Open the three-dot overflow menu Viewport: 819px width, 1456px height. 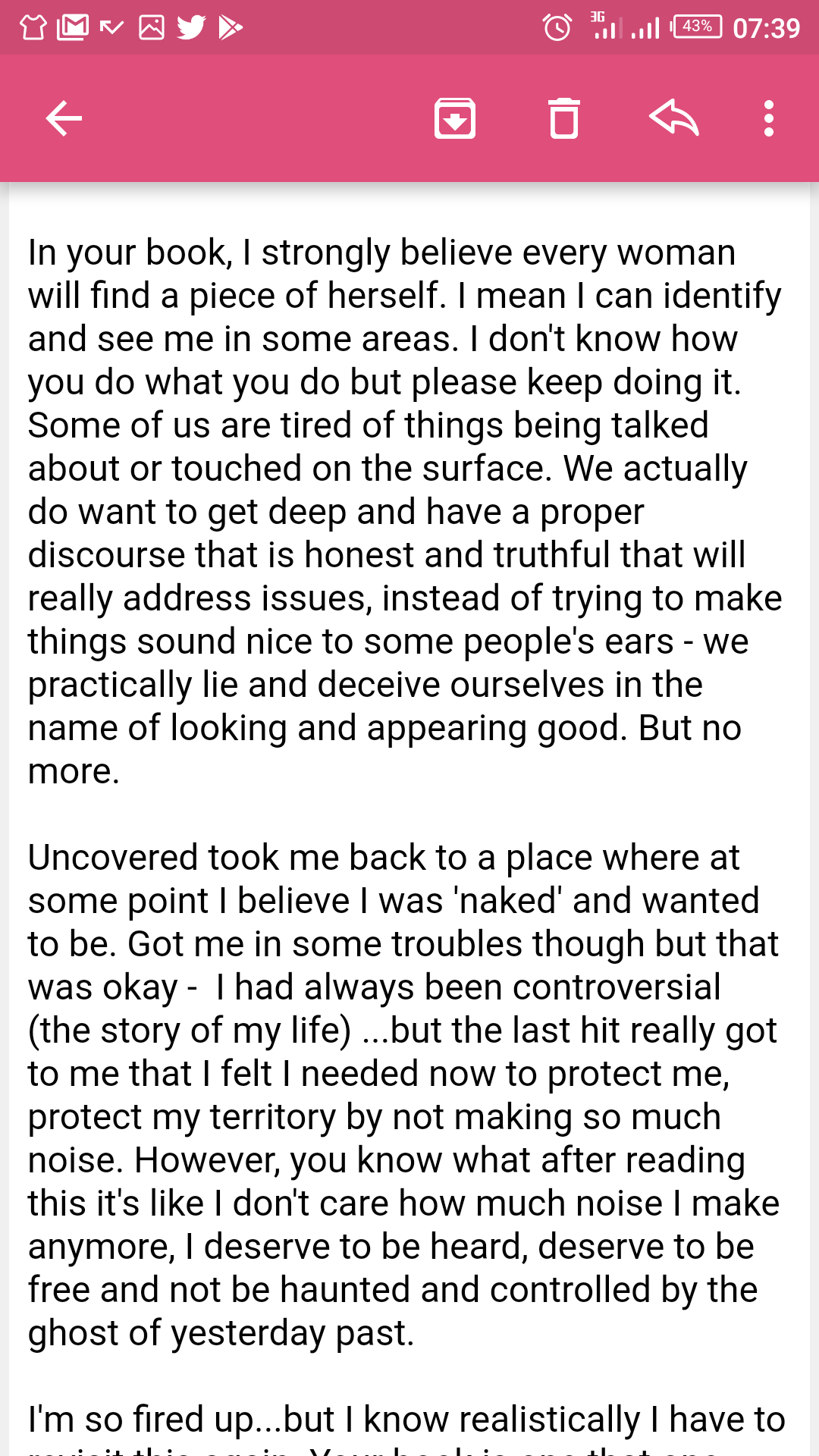[x=769, y=119]
